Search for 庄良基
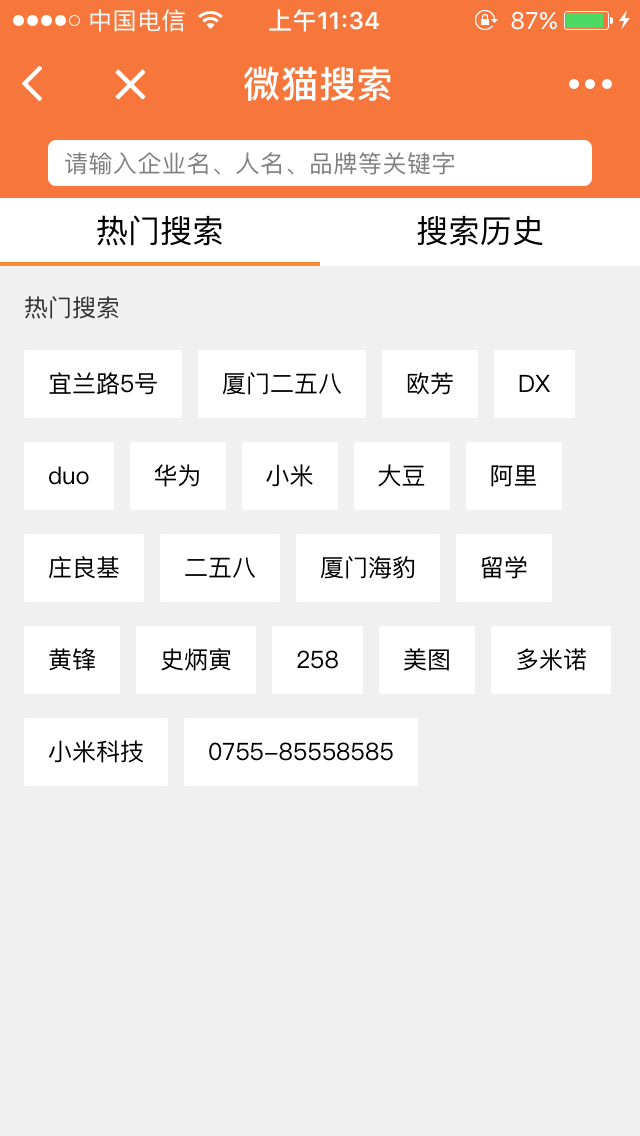 point(84,568)
